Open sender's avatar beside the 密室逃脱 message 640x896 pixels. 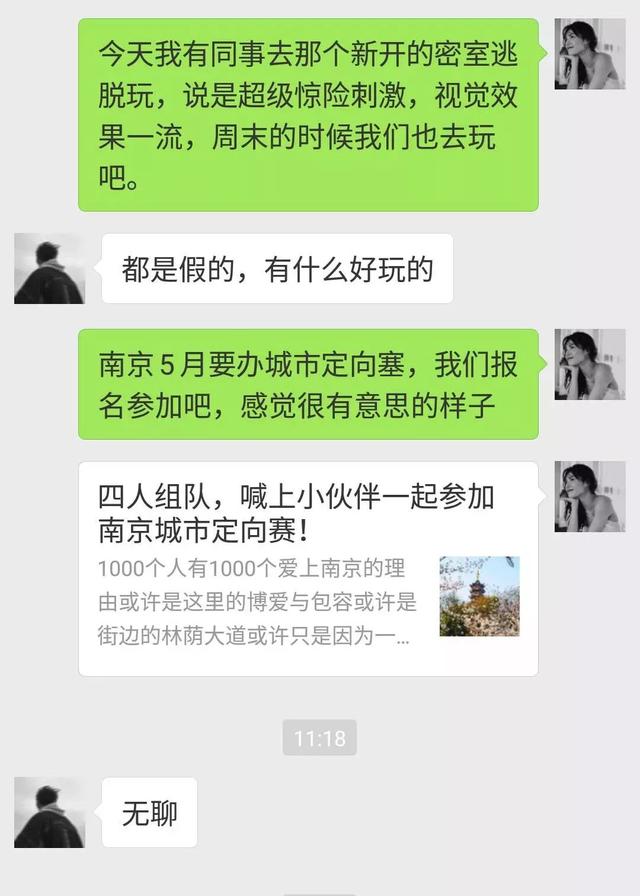590,53
